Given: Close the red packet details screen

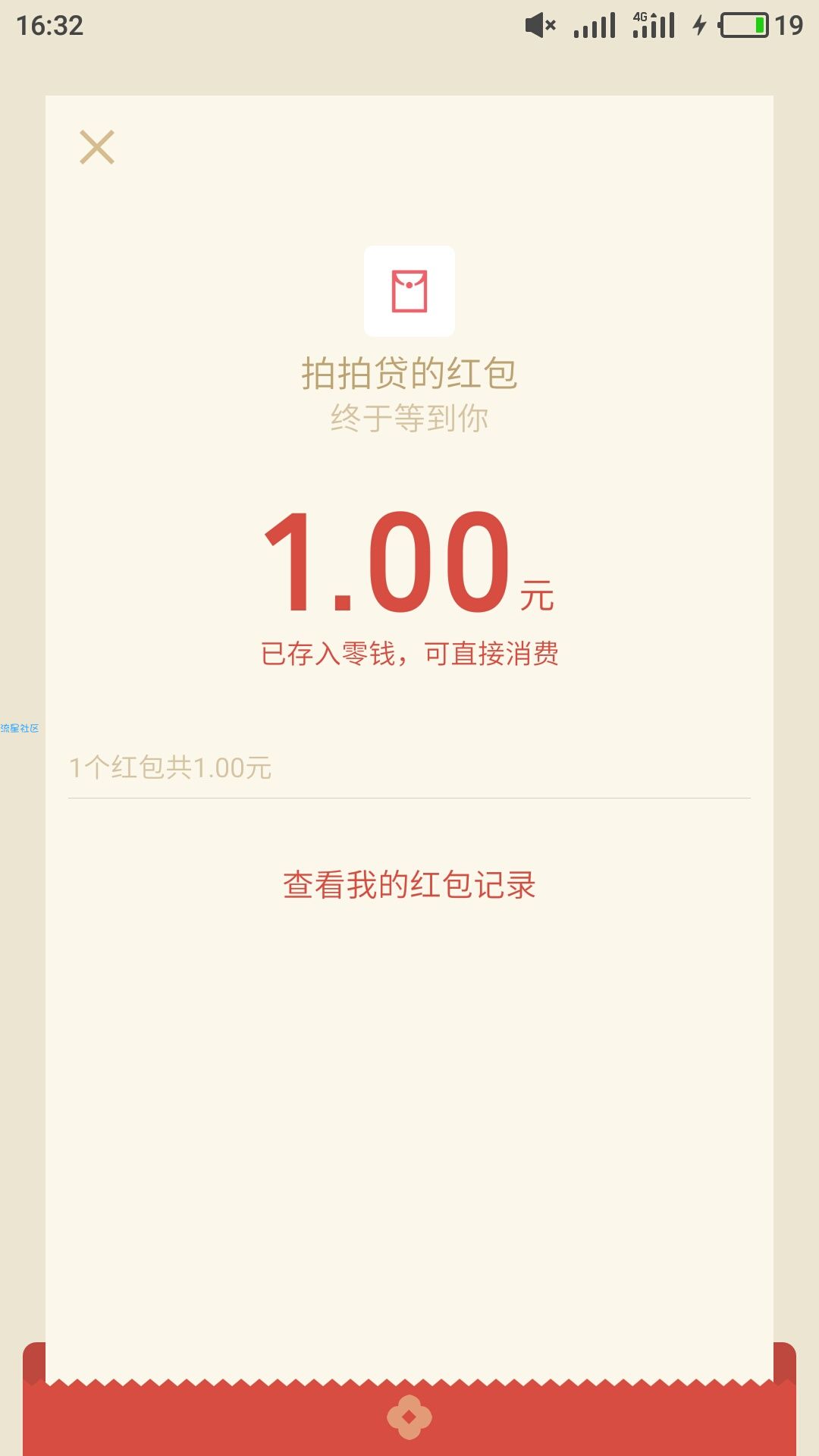Looking at the screenshot, I should pos(97,147).
